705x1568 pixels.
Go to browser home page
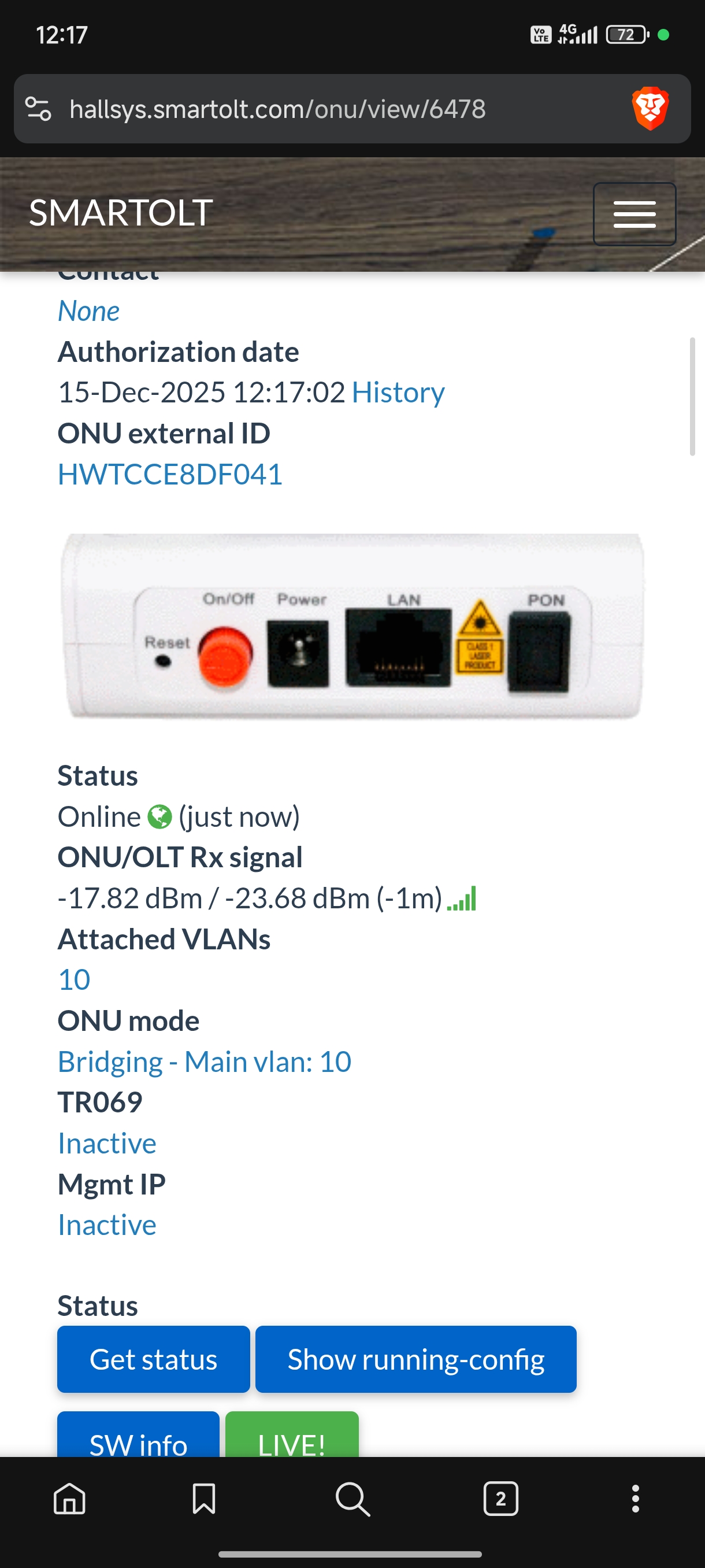click(69, 1499)
